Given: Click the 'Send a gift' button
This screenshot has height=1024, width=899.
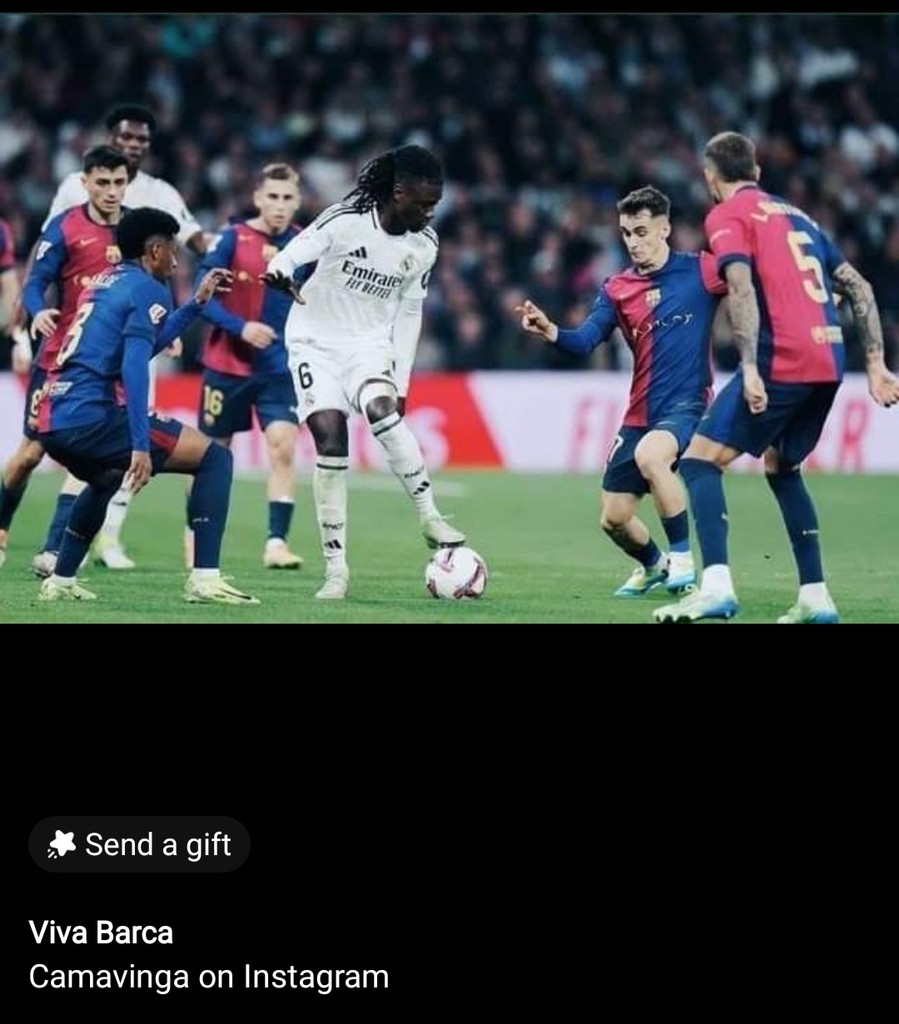Looking at the screenshot, I should (138, 845).
